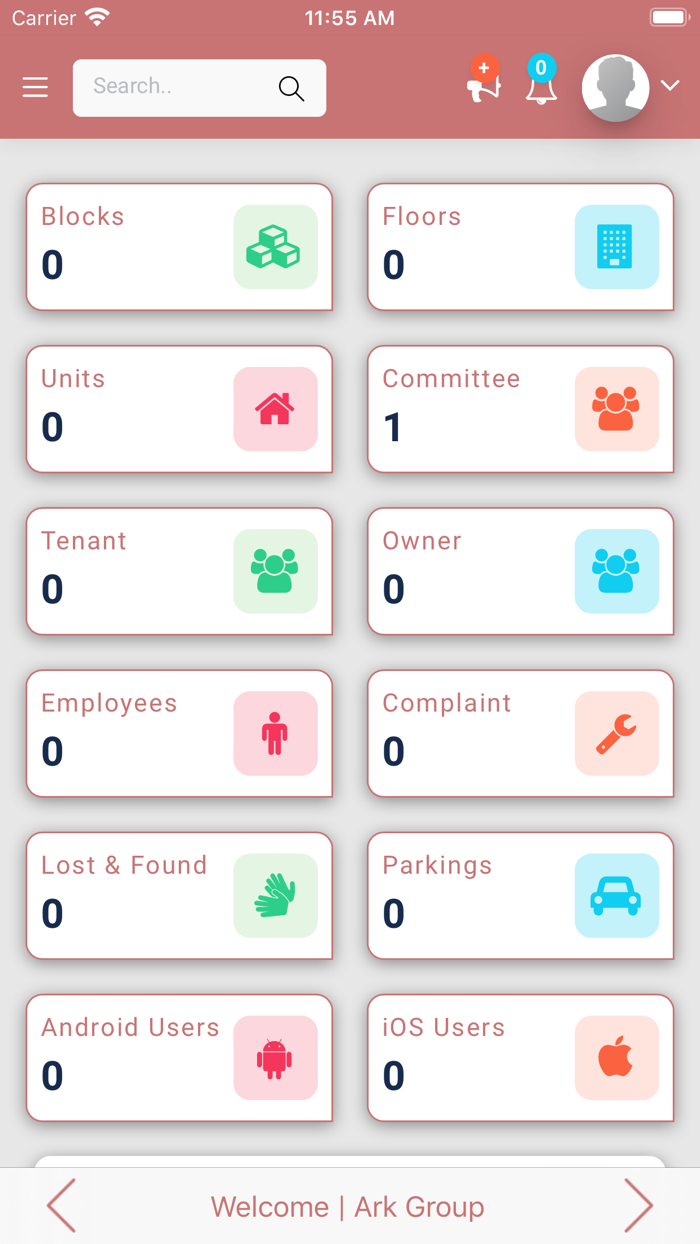Open the Complaint card
The width and height of the screenshot is (700, 1244).
(520, 733)
